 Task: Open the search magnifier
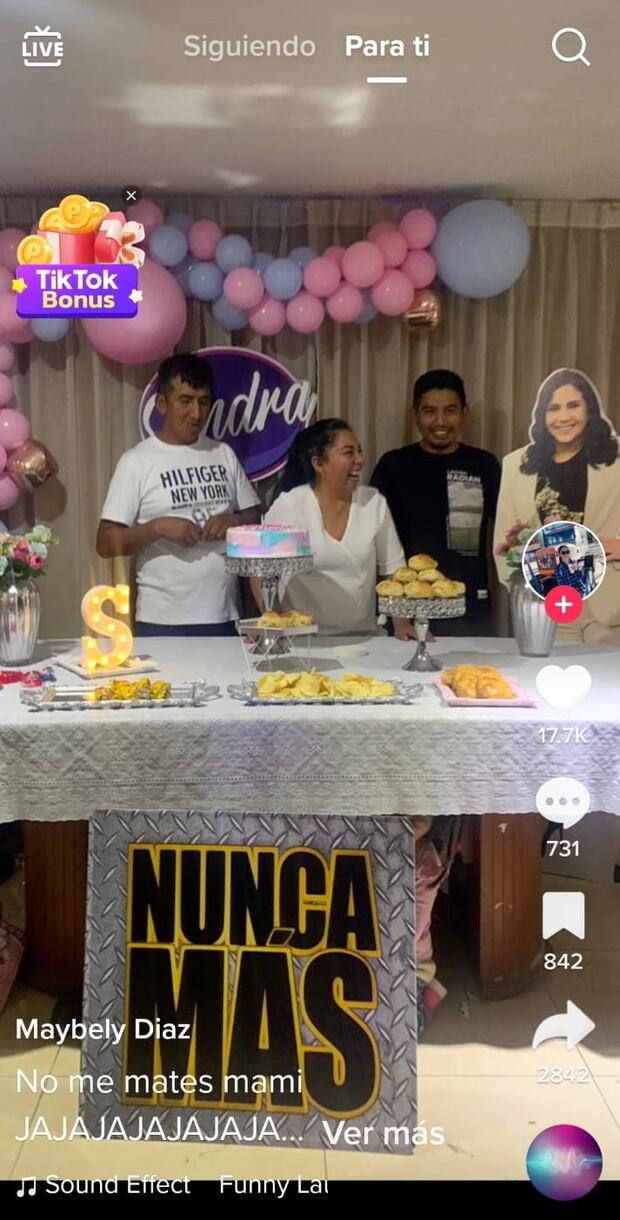[x=571, y=46]
